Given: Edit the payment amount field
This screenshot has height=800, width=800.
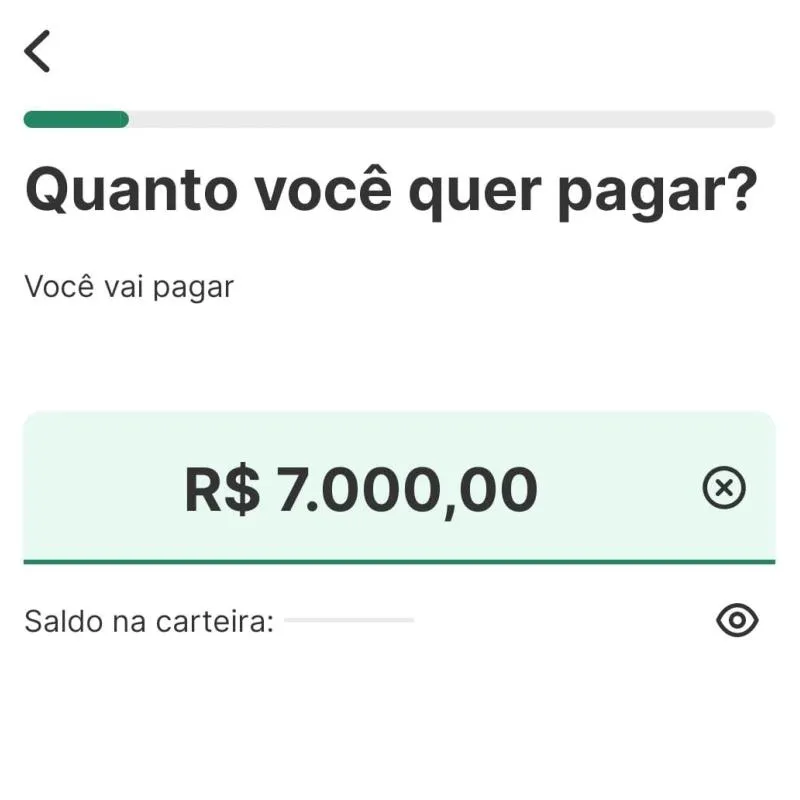Looking at the screenshot, I should [x=362, y=490].
